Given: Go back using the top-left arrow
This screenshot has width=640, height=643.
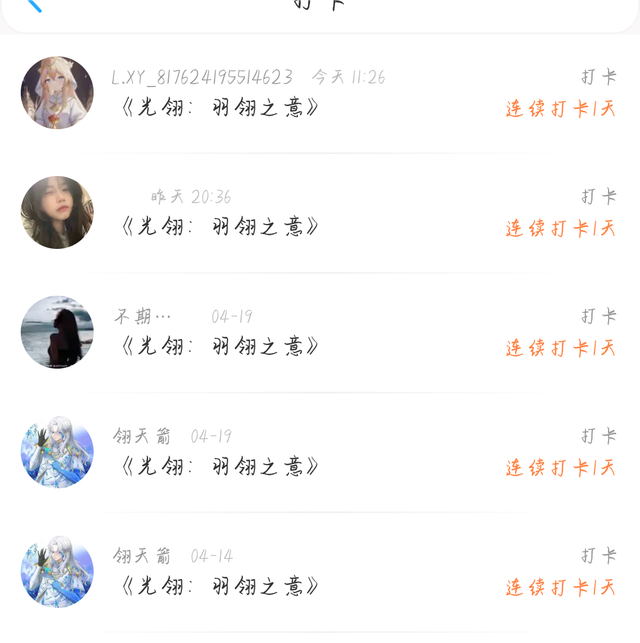Looking at the screenshot, I should tap(32, 5).
